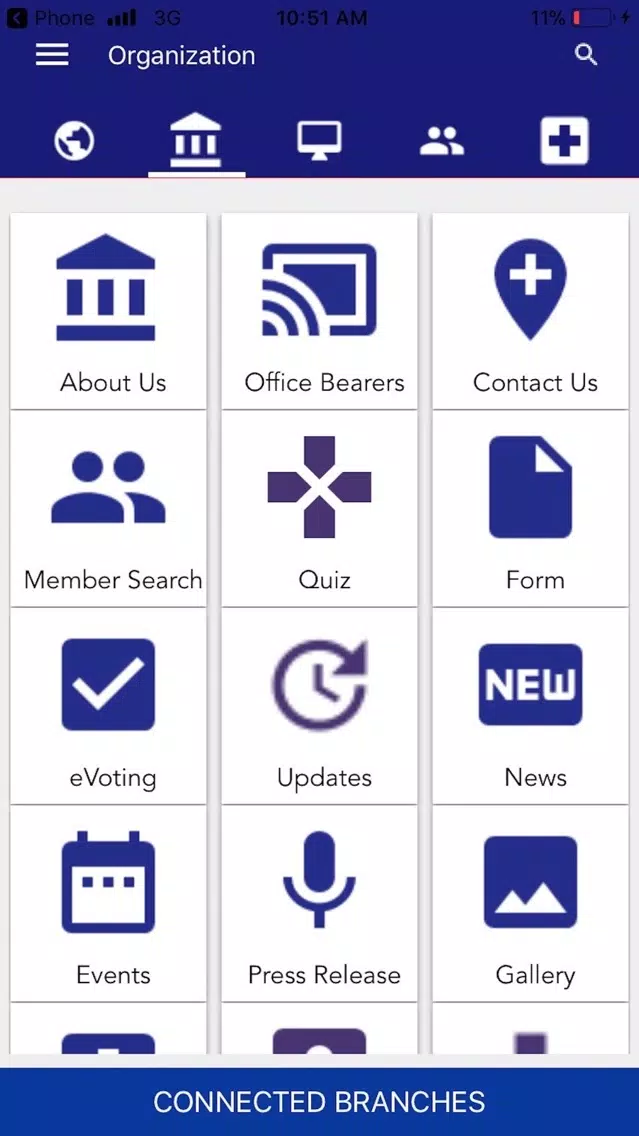Switch to the plus box tab
Image resolution: width=639 pixels, height=1136 pixels.
[x=564, y=141]
